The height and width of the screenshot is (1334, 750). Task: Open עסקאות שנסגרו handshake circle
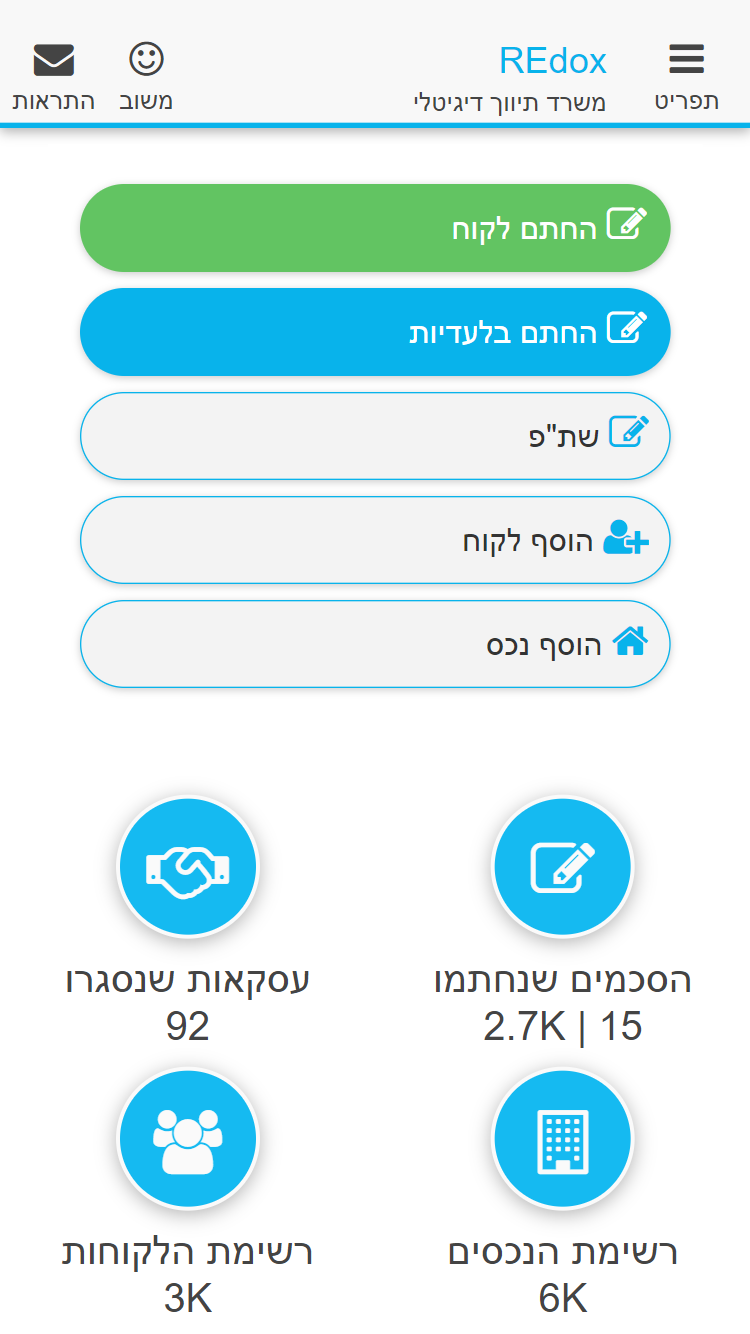pyautogui.click(x=188, y=866)
